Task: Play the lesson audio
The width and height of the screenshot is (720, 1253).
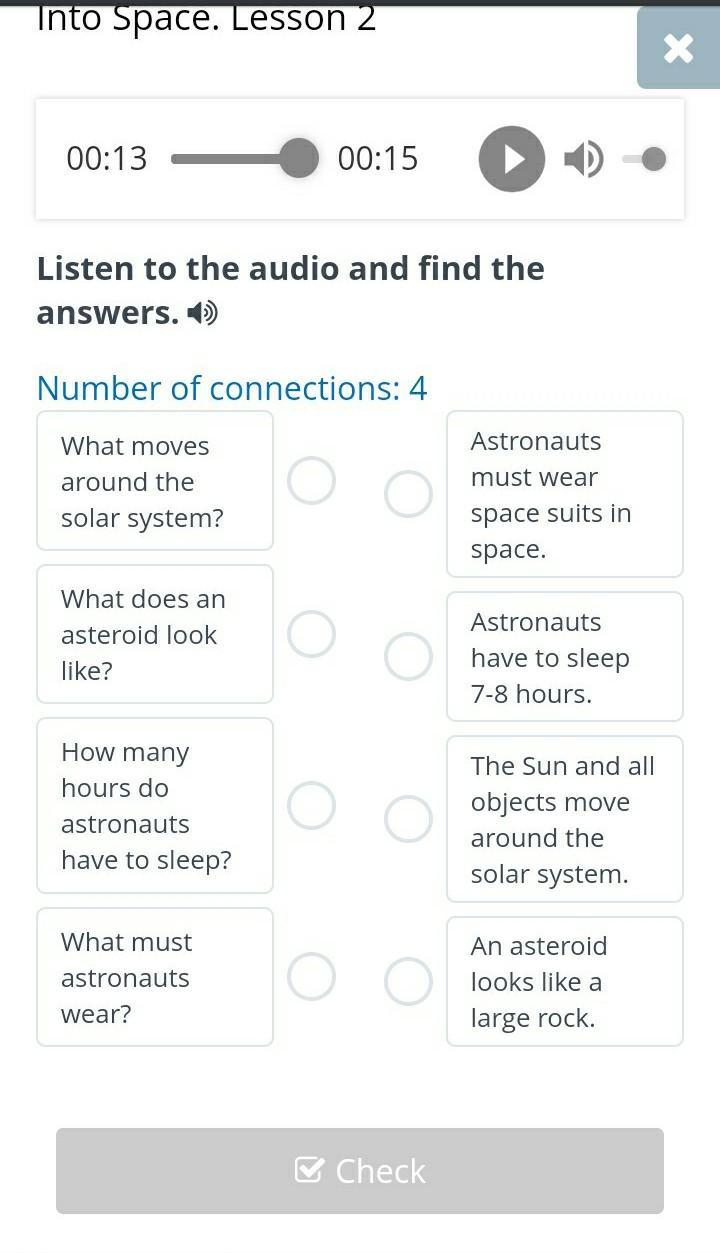Action: point(512,159)
